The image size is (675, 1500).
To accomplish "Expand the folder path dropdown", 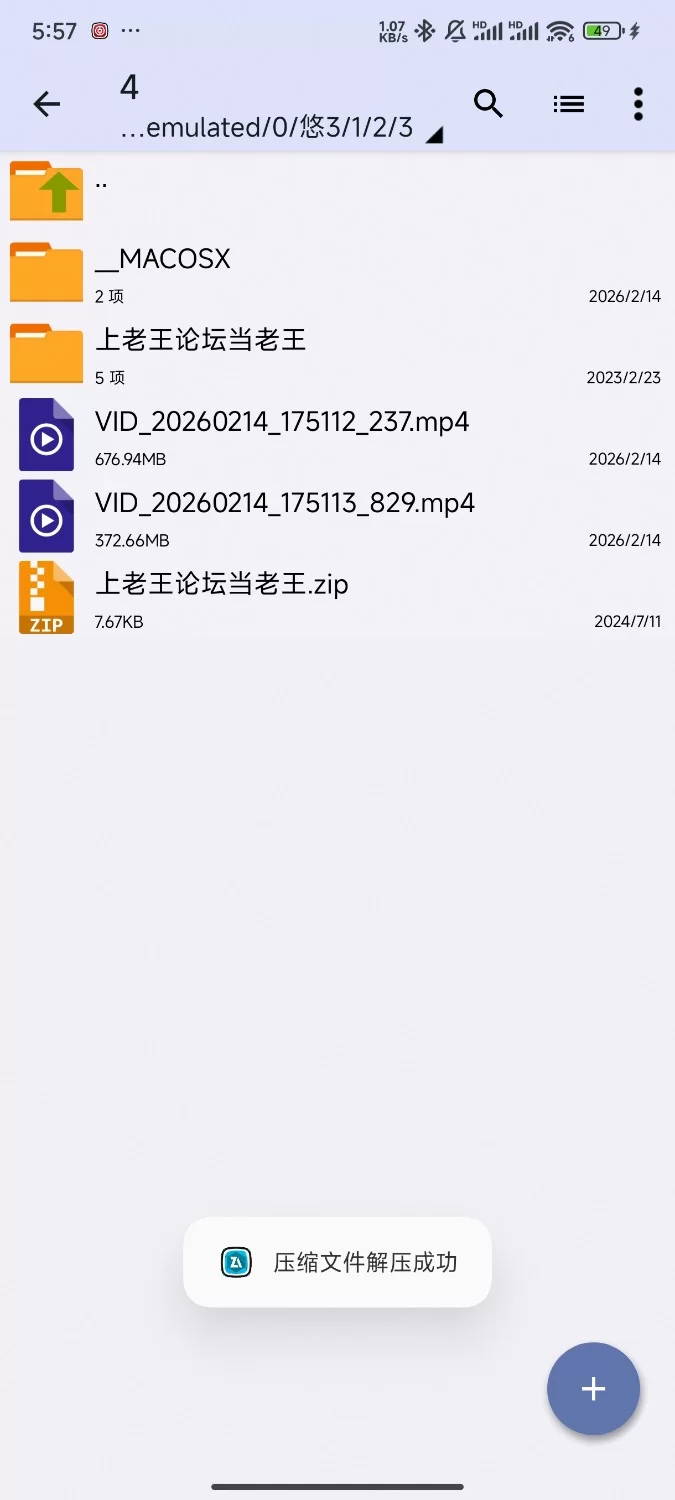I will coord(434,135).
